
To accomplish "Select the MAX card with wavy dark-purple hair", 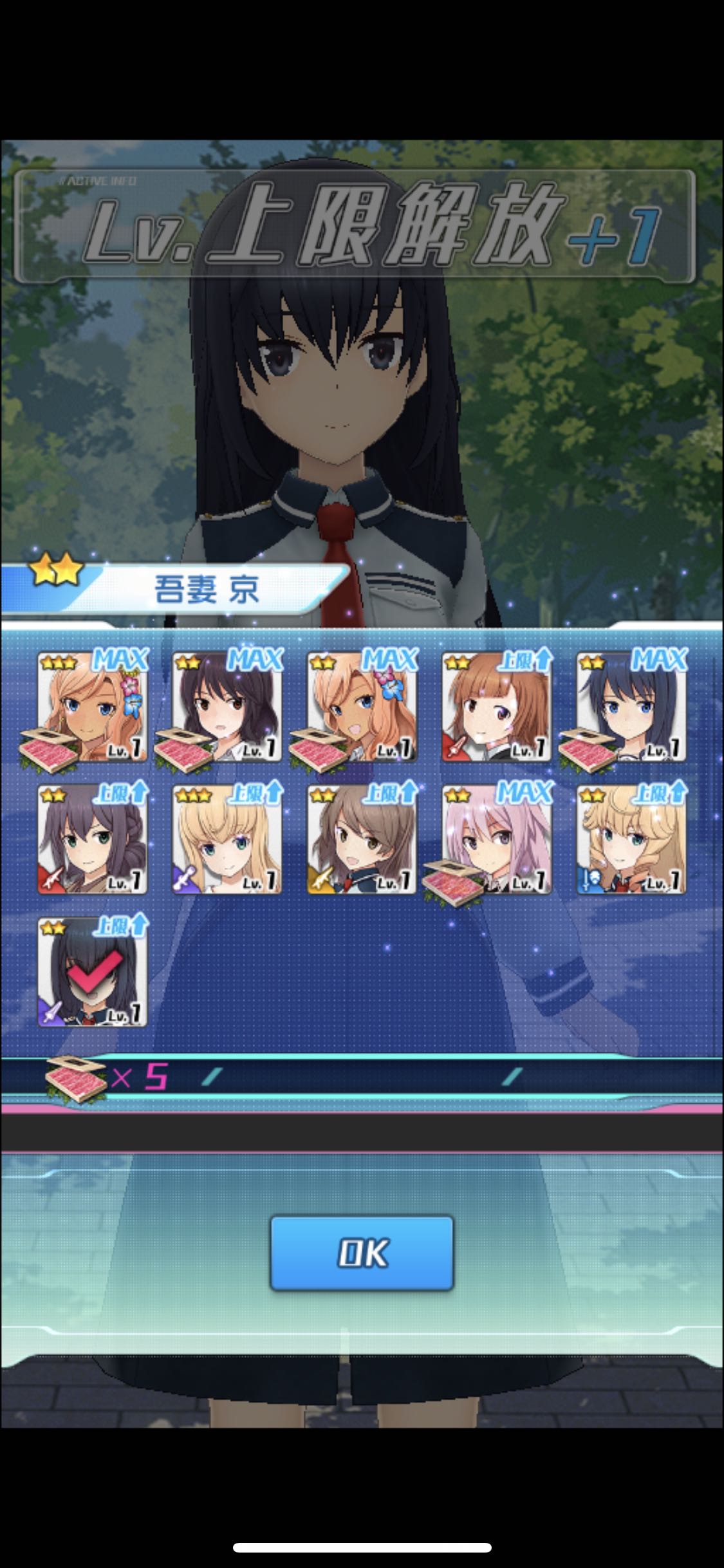I will pyautogui.click(x=227, y=707).
